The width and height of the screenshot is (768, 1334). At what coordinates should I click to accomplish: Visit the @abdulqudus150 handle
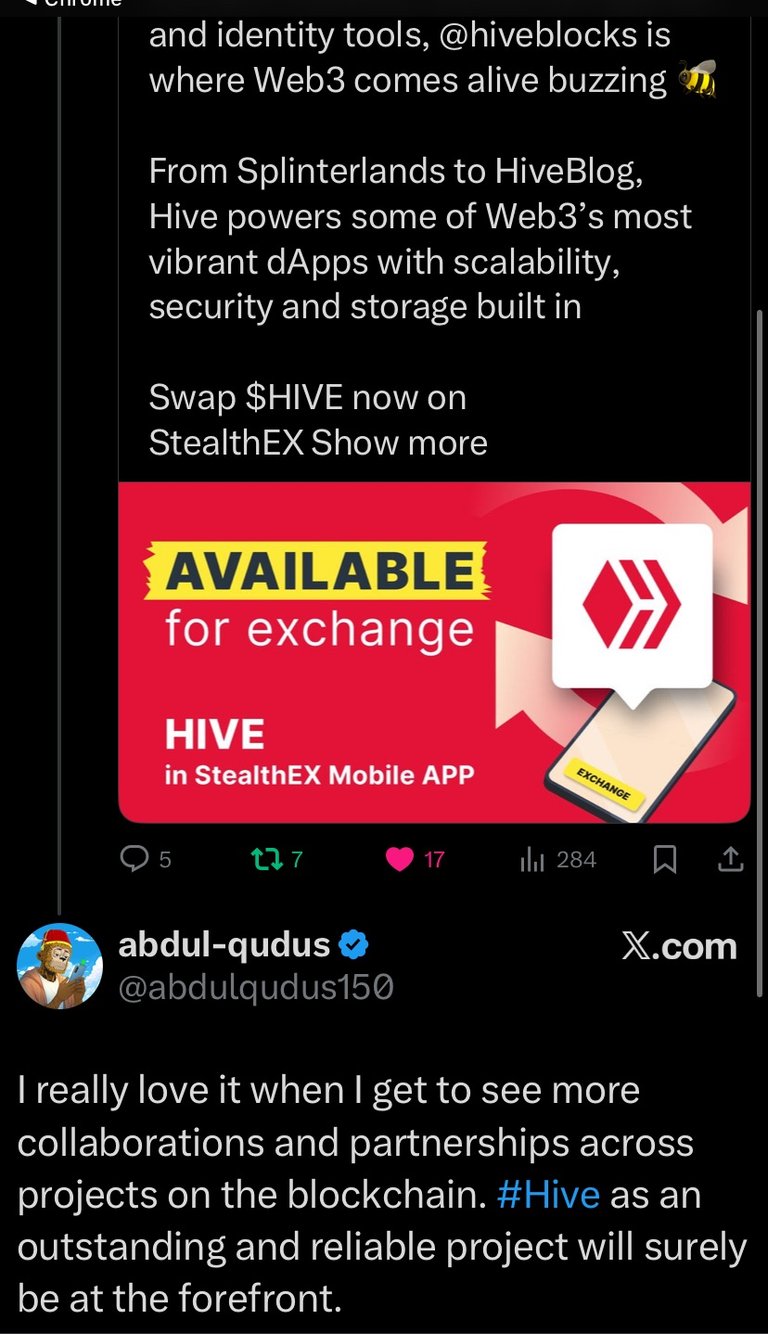(x=256, y=988)
